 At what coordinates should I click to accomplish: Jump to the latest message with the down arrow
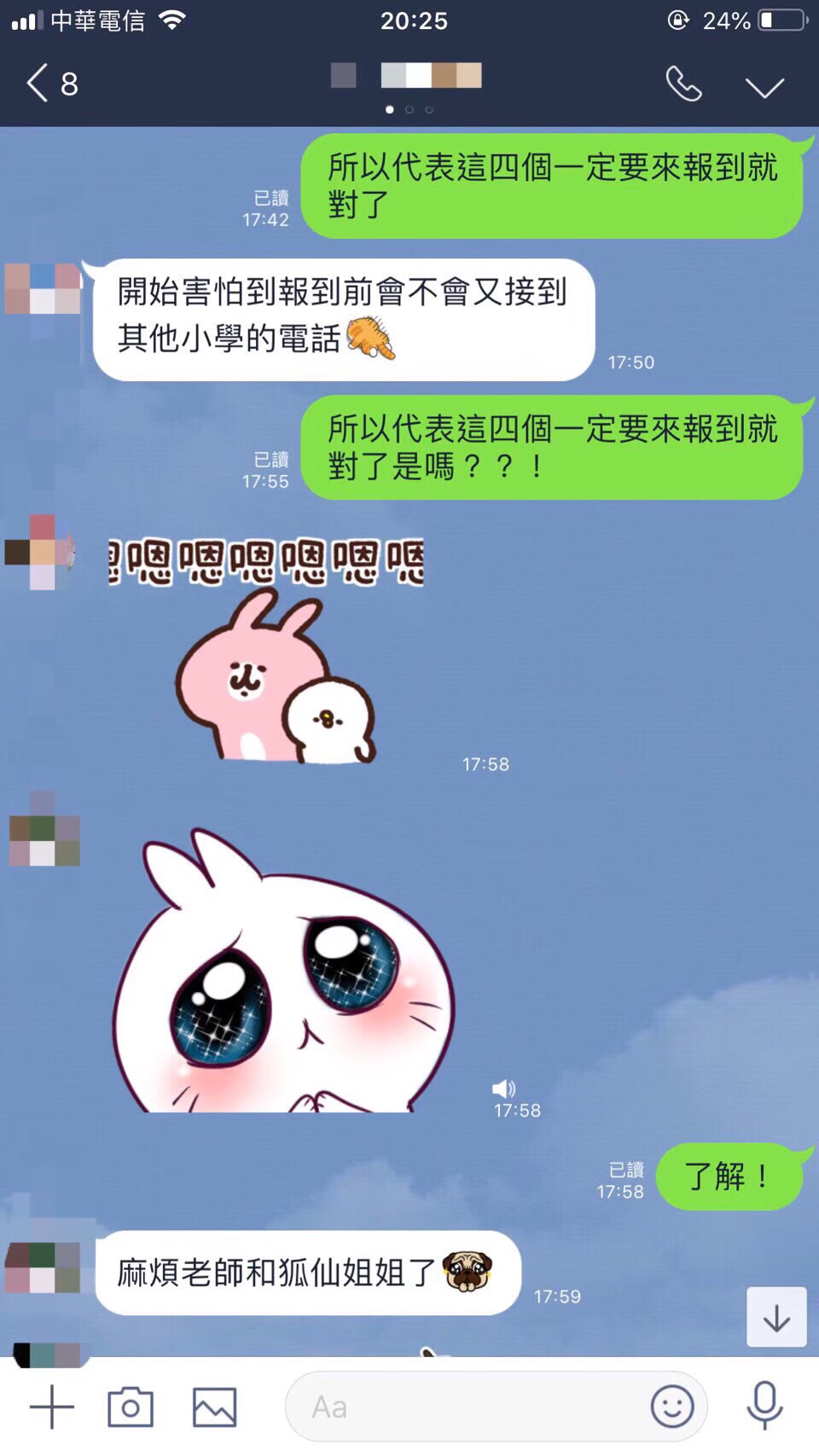[x=776, y=1318]
